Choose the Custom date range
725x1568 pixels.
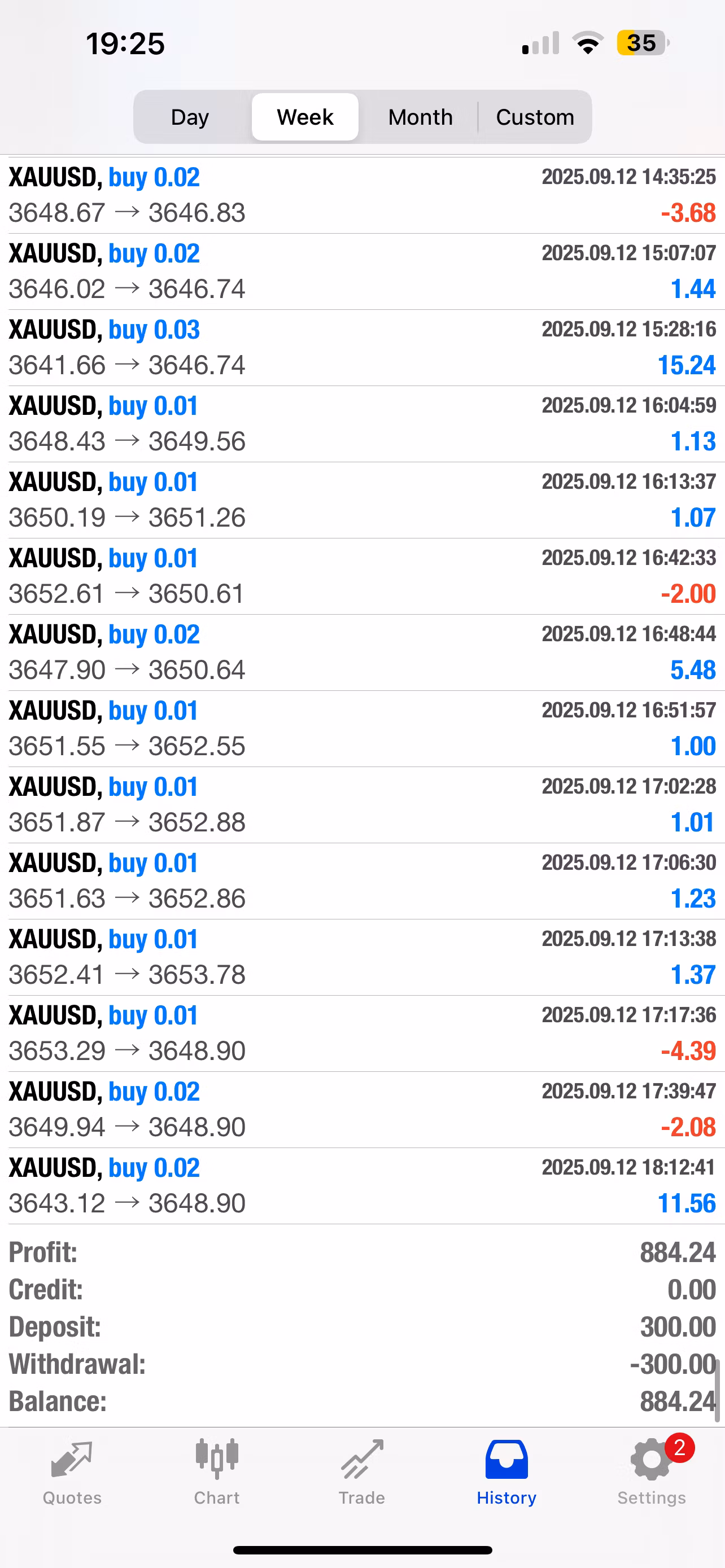pos(535,117)
